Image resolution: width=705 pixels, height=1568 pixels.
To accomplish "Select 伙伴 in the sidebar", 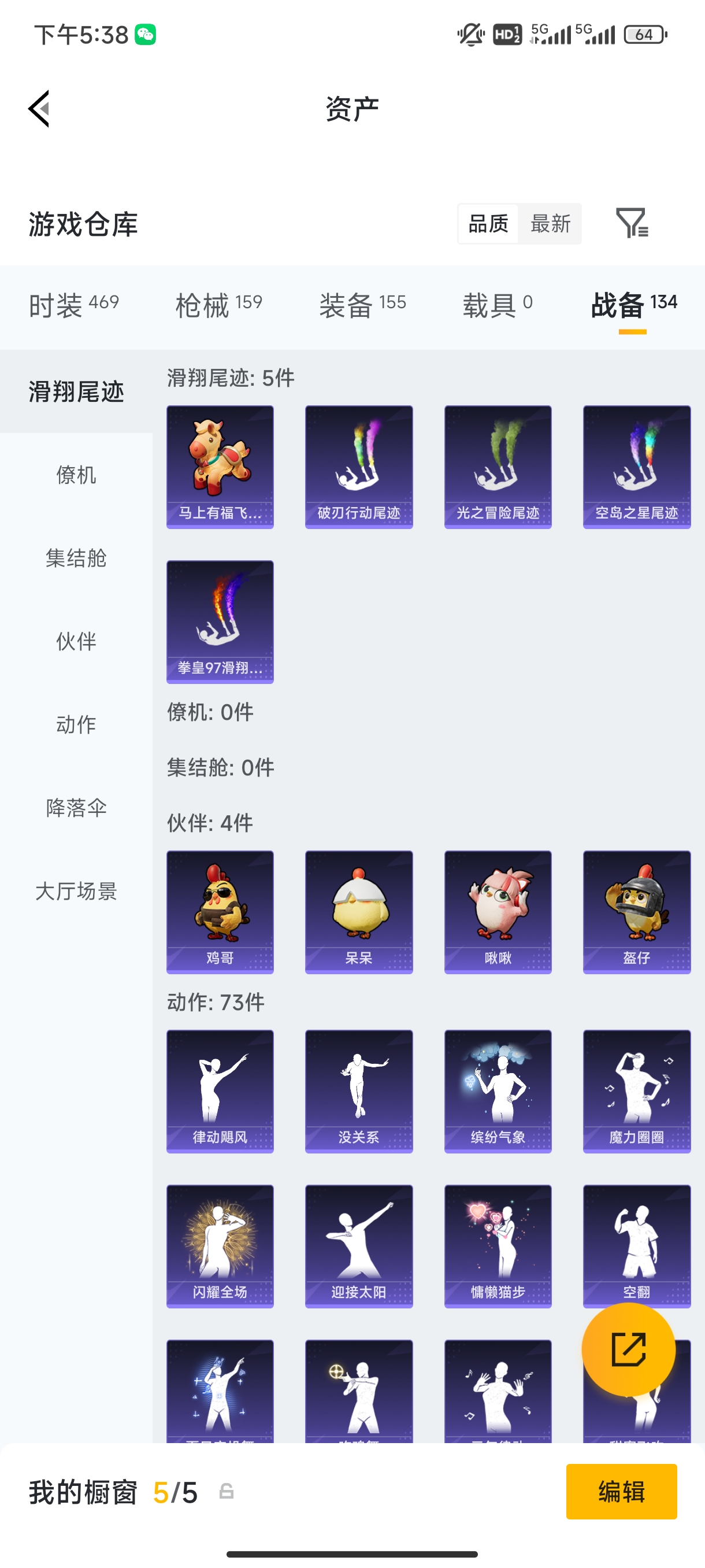I will 76,642.
